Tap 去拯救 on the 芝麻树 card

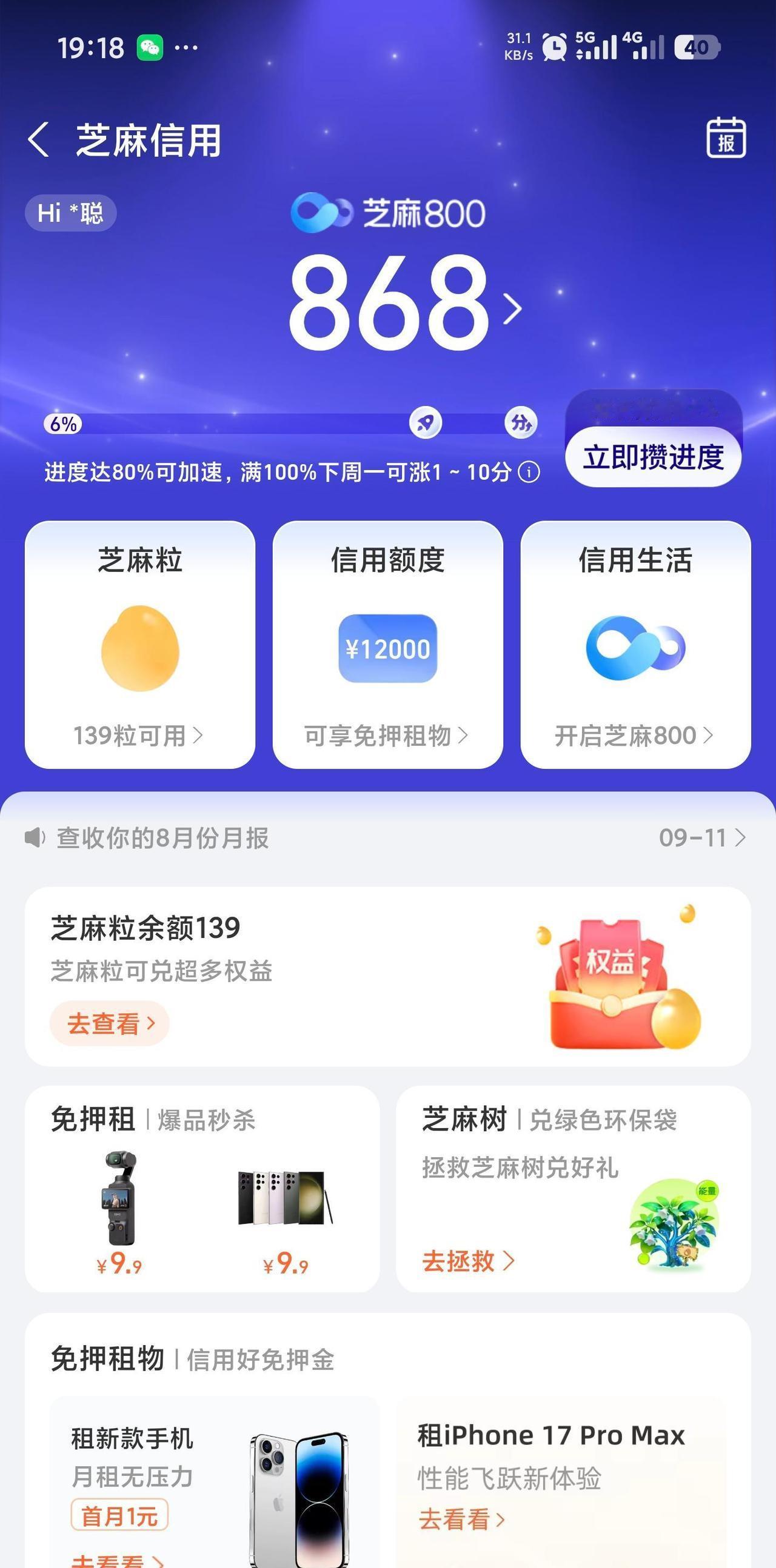coord(468,1261)
